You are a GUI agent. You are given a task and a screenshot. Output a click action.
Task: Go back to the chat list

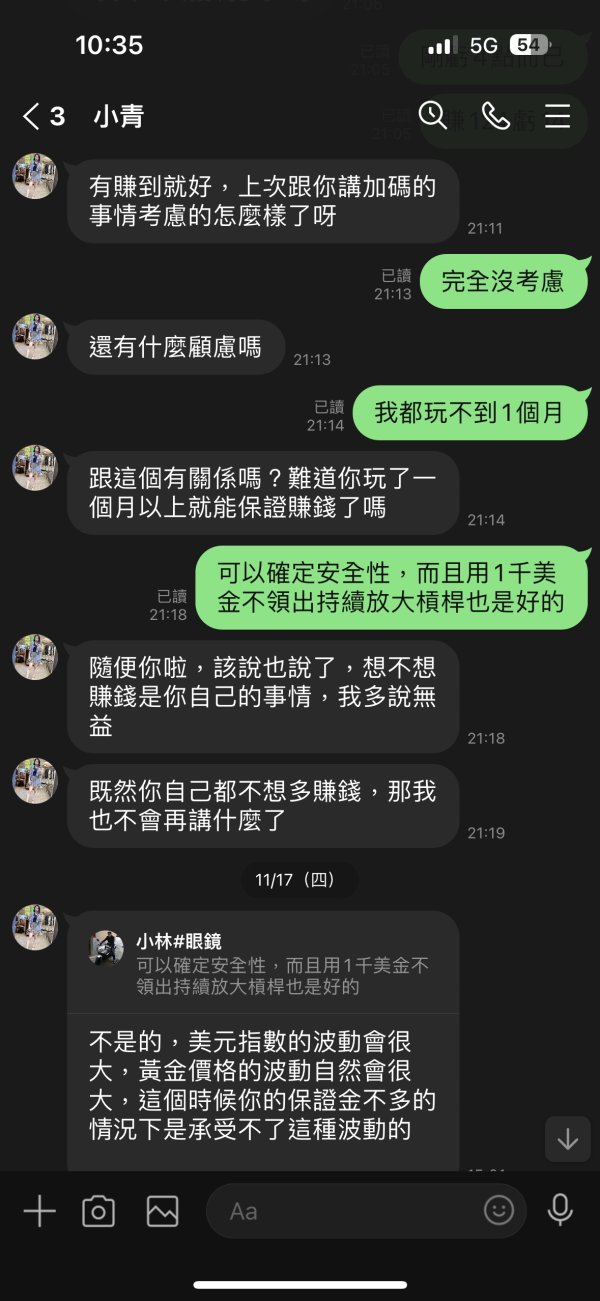42,117
